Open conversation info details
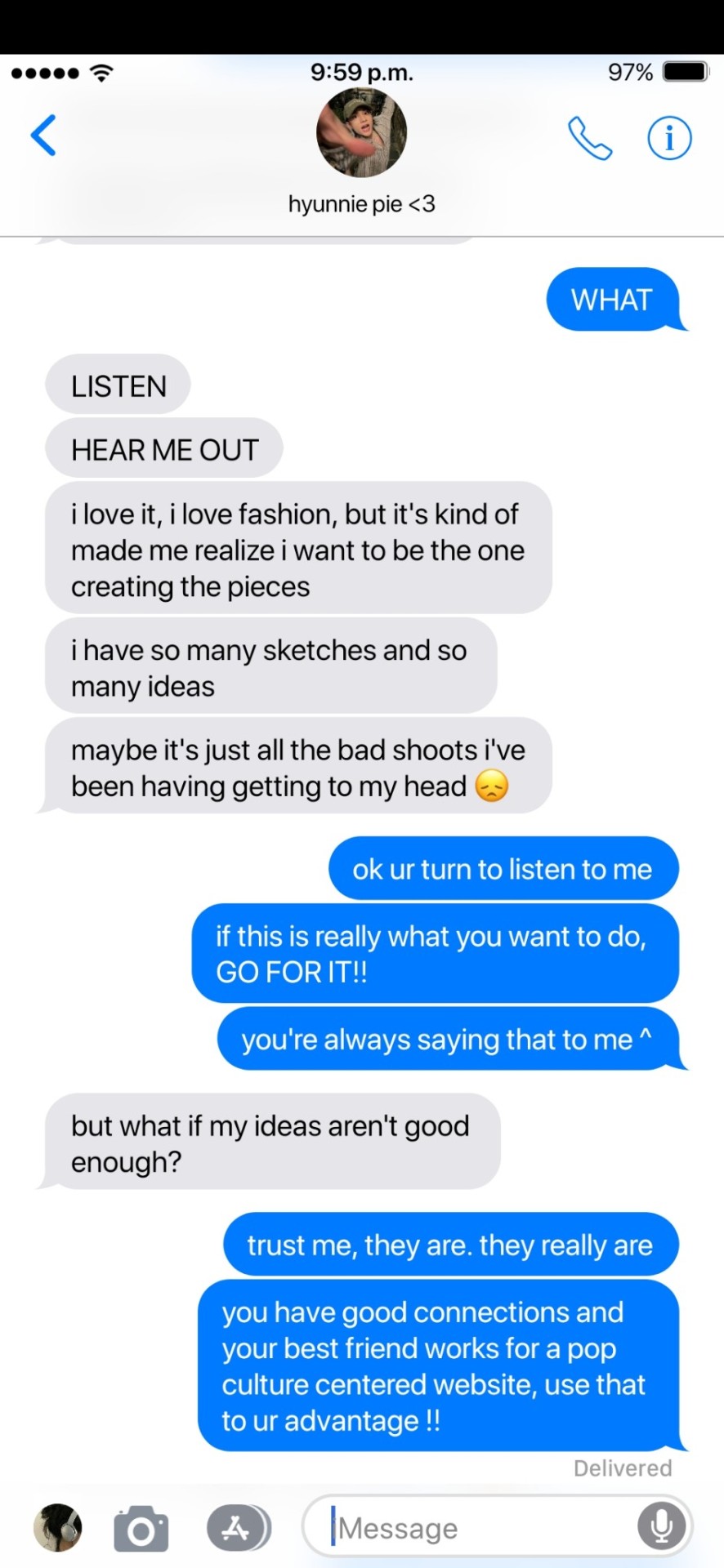Image resolution: width=724 pixels, height=1568 pixels. pyautogui.click(x=669, y=138)
